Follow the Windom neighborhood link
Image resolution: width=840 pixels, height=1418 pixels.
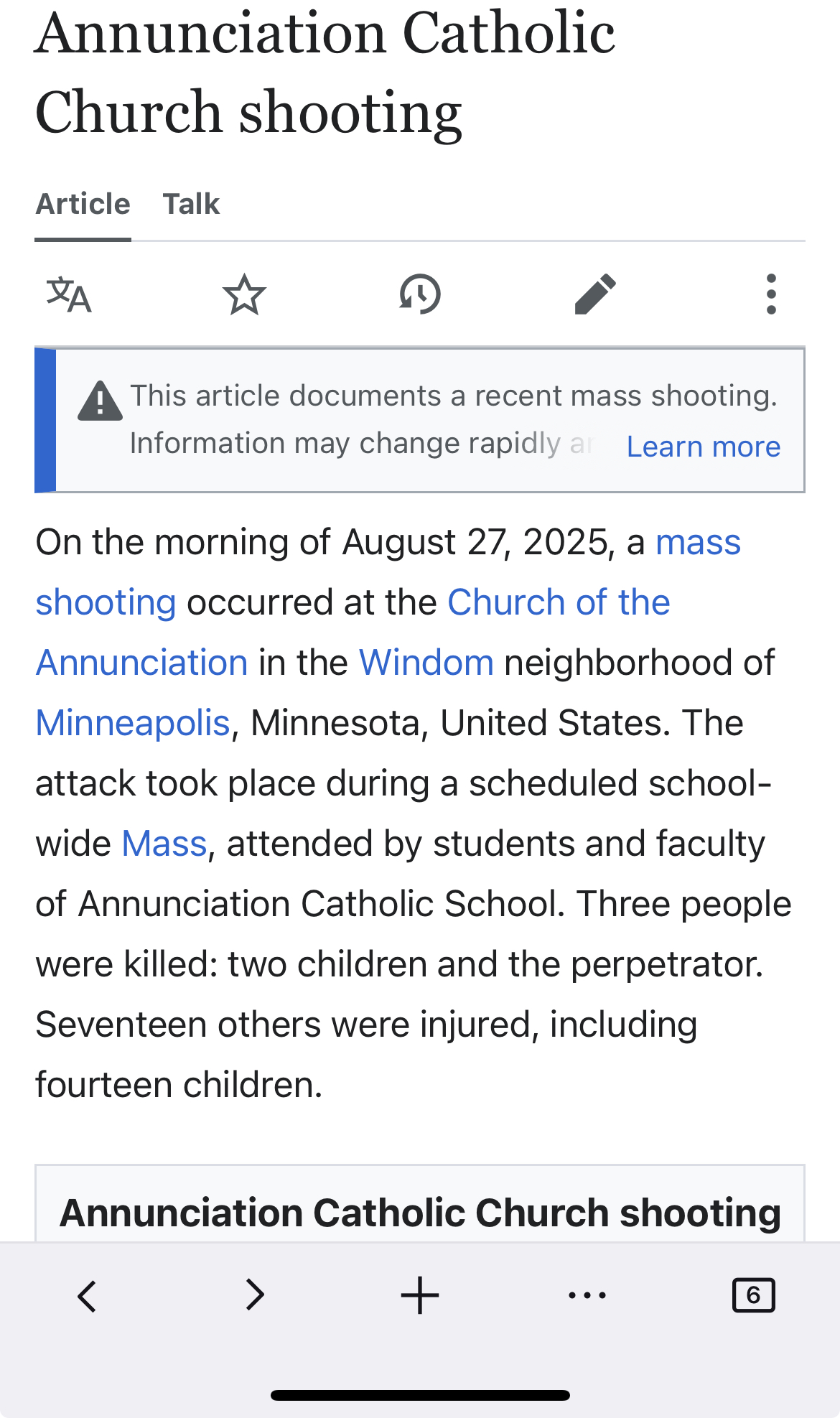coord(426,663)
